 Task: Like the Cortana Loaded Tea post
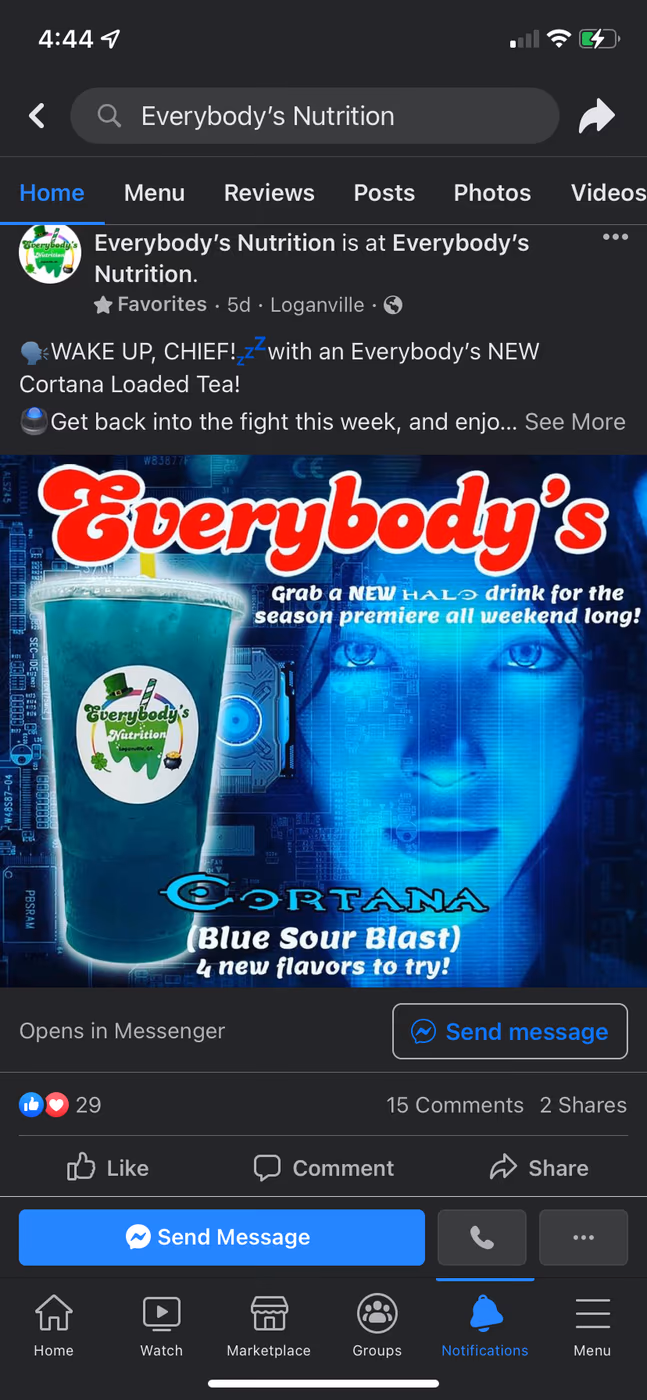click(107, 1168)
